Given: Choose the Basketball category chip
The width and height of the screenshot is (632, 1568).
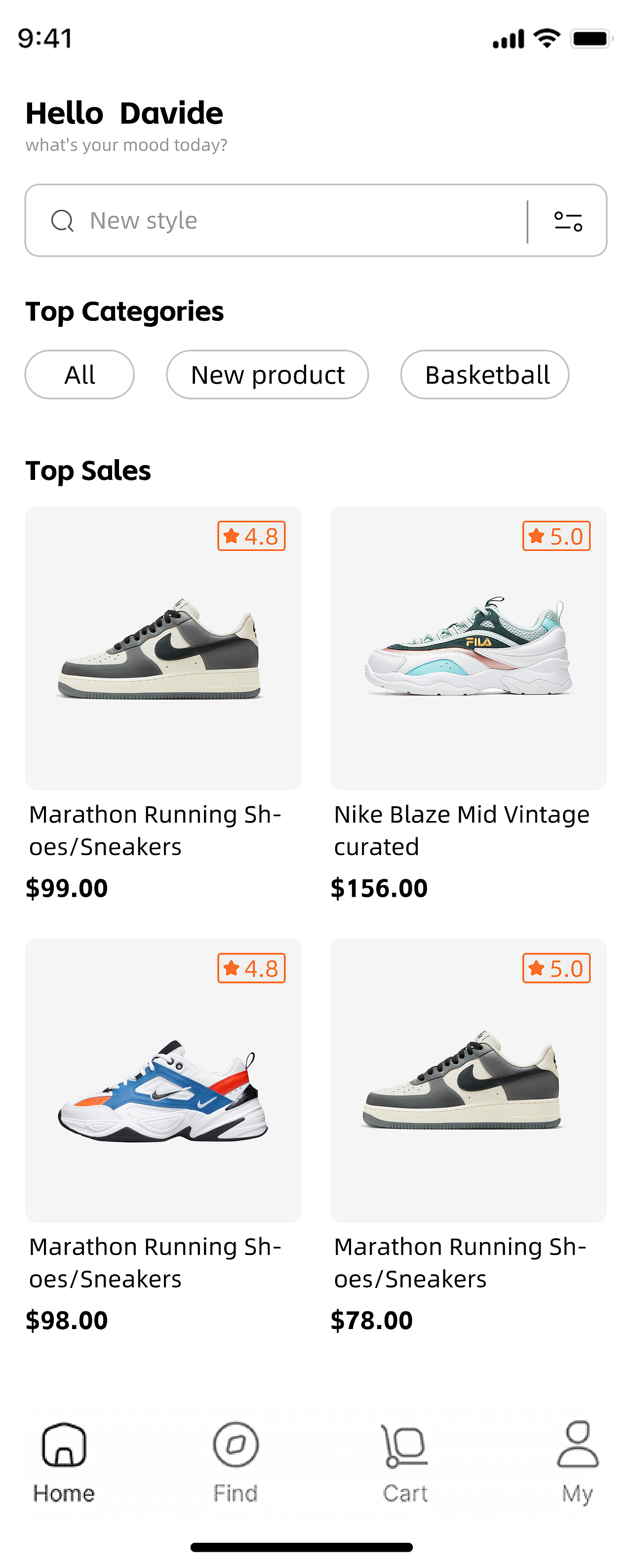Looking at the screenshot, I should (485, 375).
